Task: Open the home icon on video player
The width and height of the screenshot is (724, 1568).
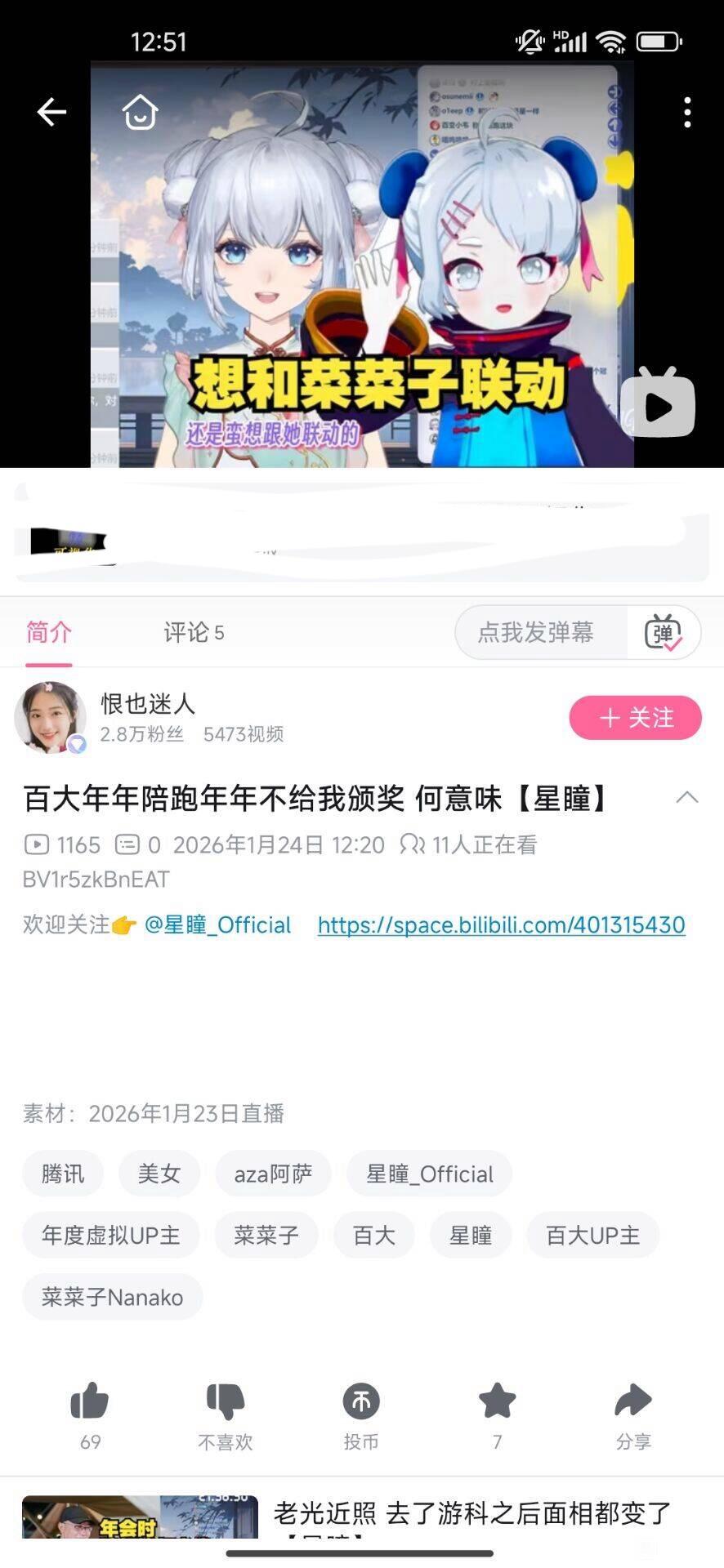Action: 140,112
